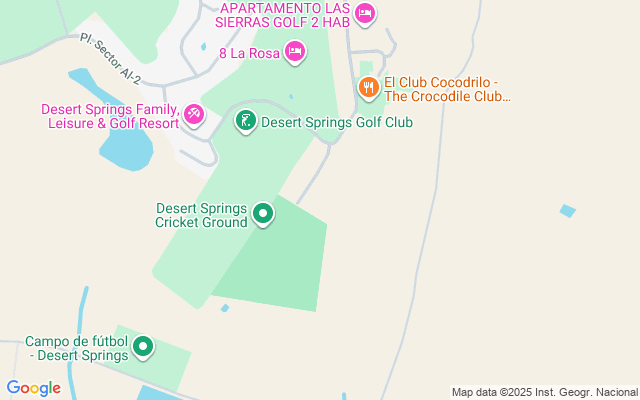The width and height of the screenshot is (640, 400).
Task: Open the 8 La Rosa lodging marker
Action: (295, 52)
